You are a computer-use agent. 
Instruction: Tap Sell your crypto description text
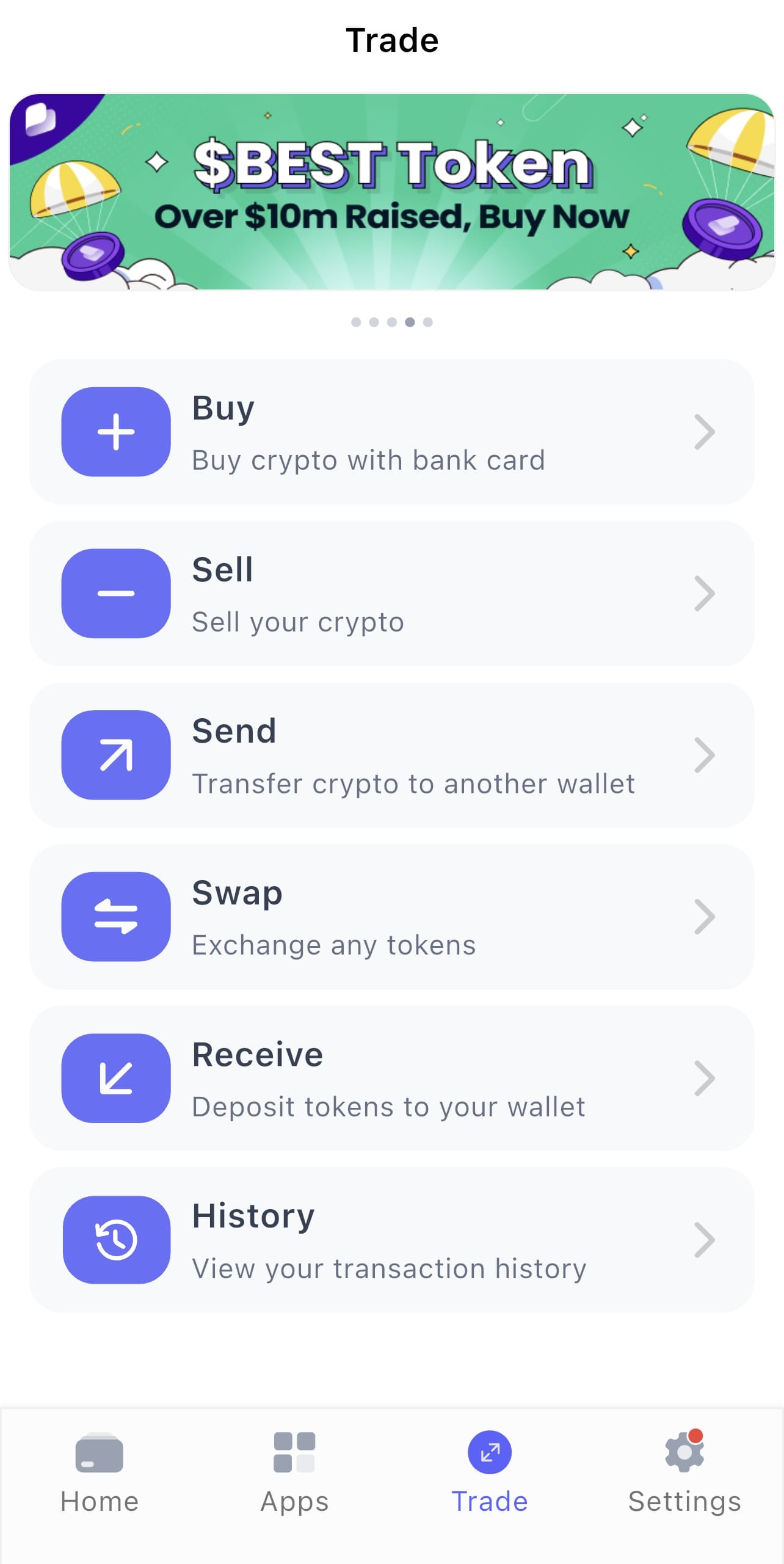coord(297,621)
